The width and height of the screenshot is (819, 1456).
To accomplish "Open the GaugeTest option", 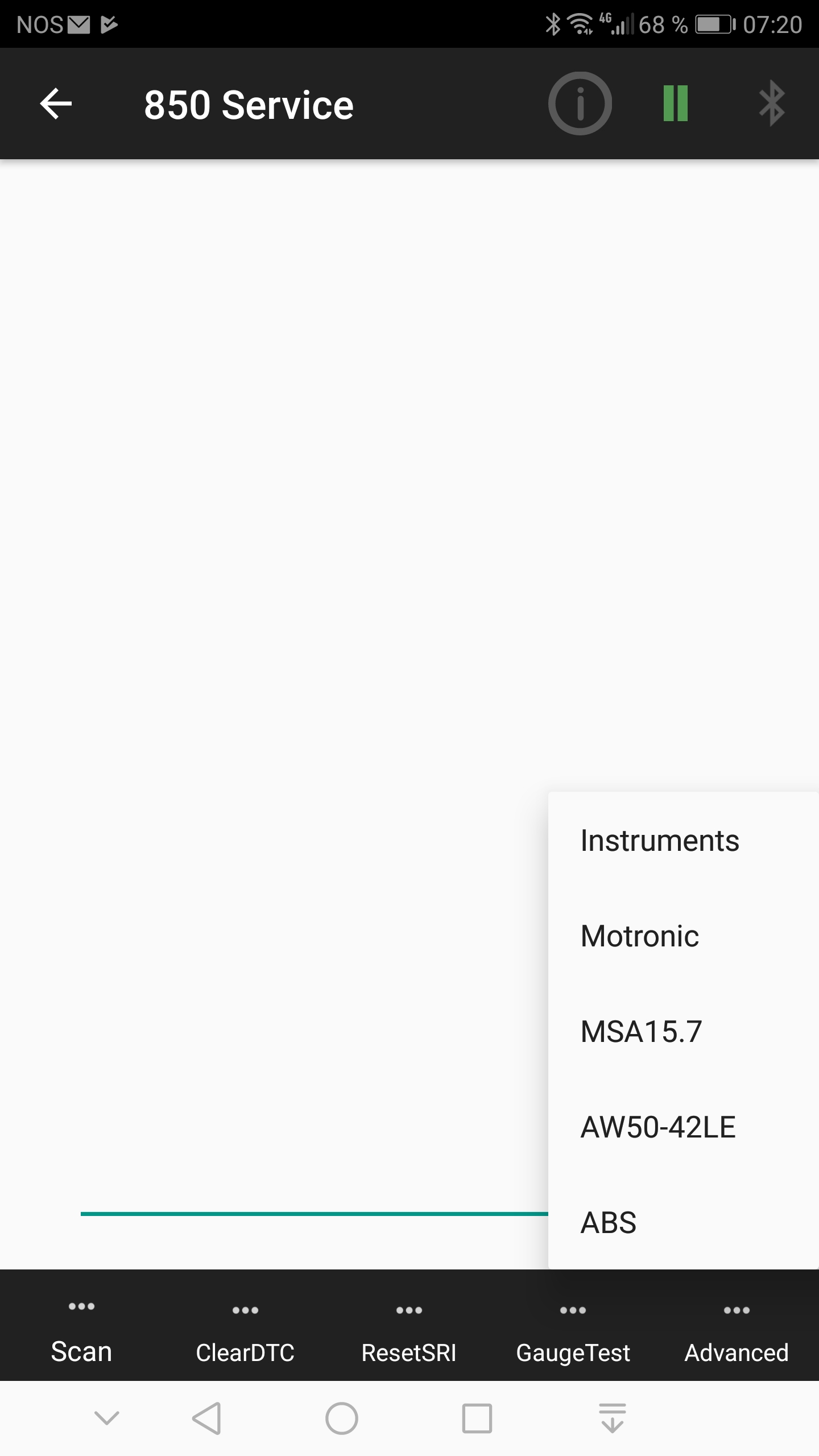I will tap(573, 1335).
